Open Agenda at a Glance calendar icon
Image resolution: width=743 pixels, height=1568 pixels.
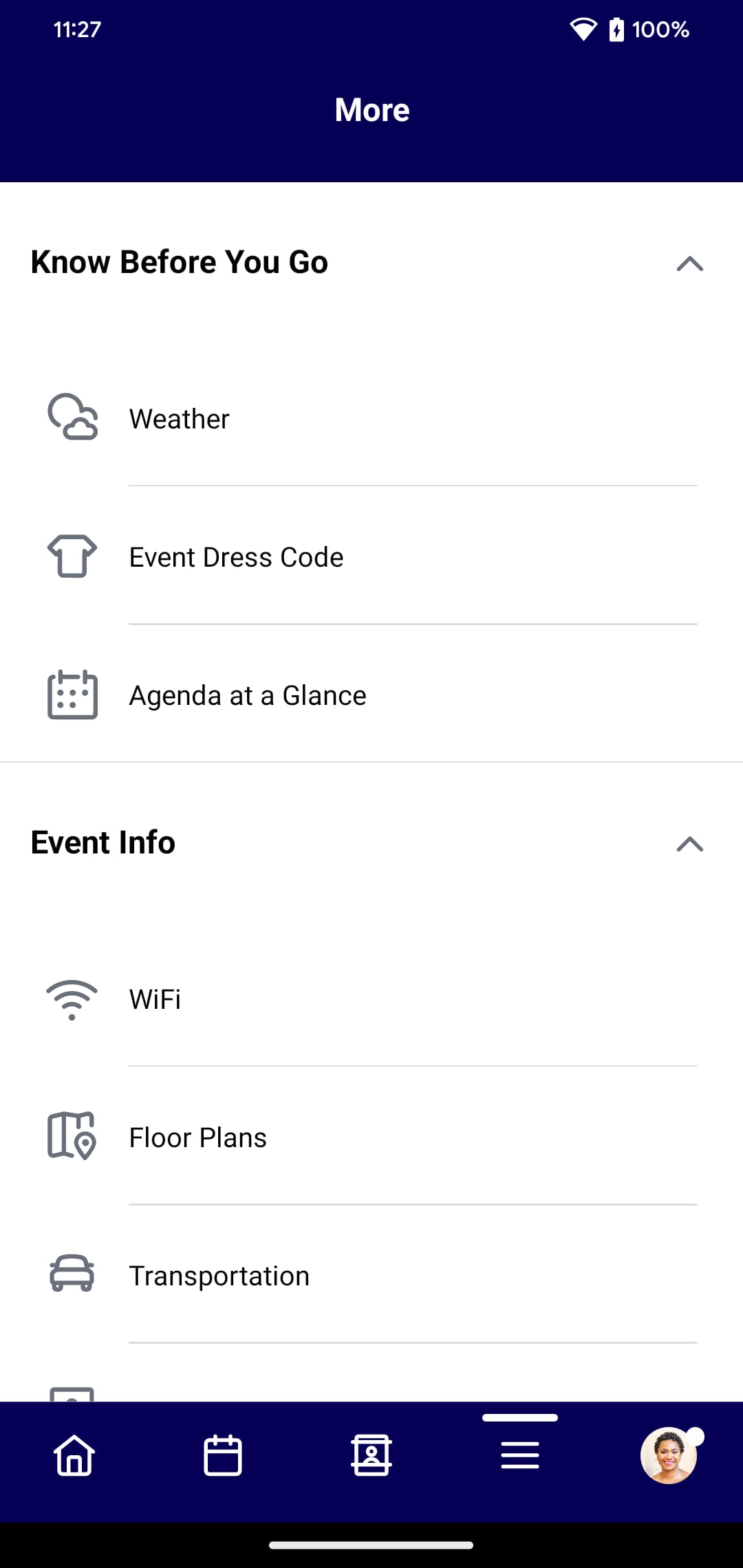(x=71, y=695)
